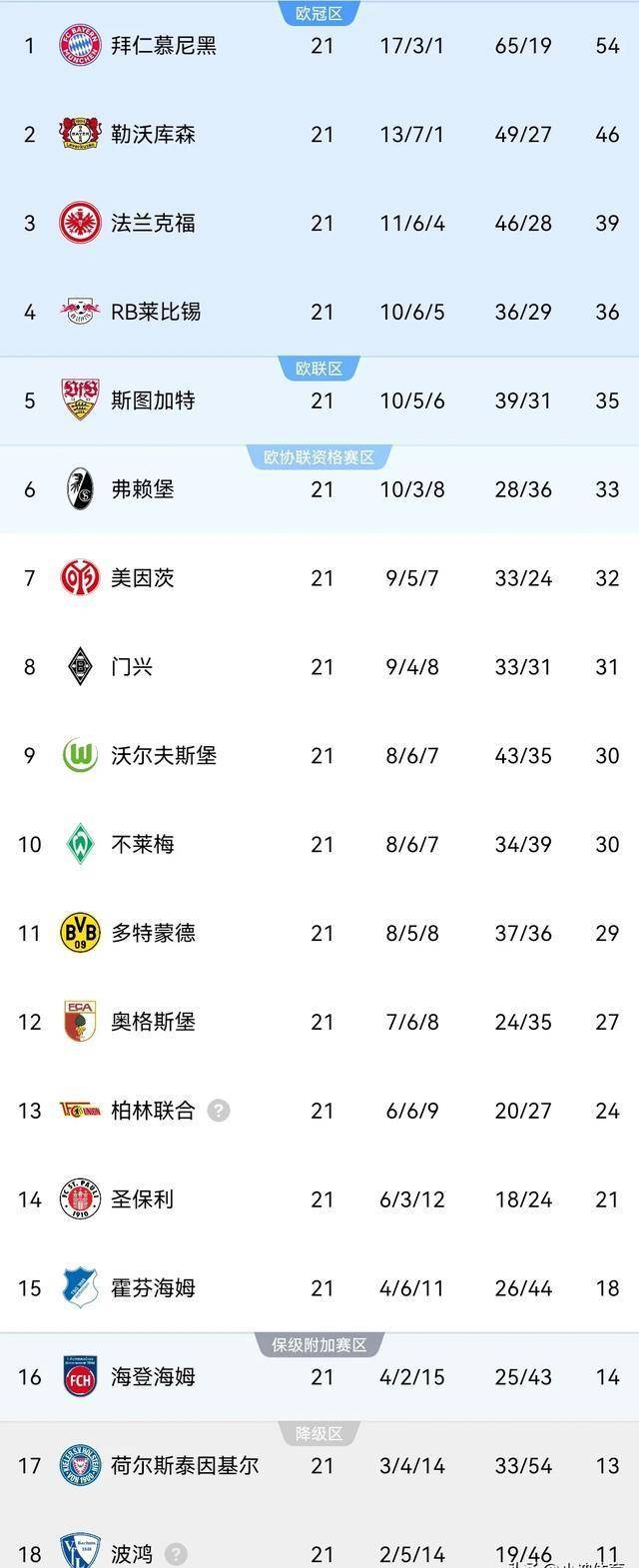View 斯图加特 team details
This screenshot has width=639, height=1568.
(x=153, y=400)
